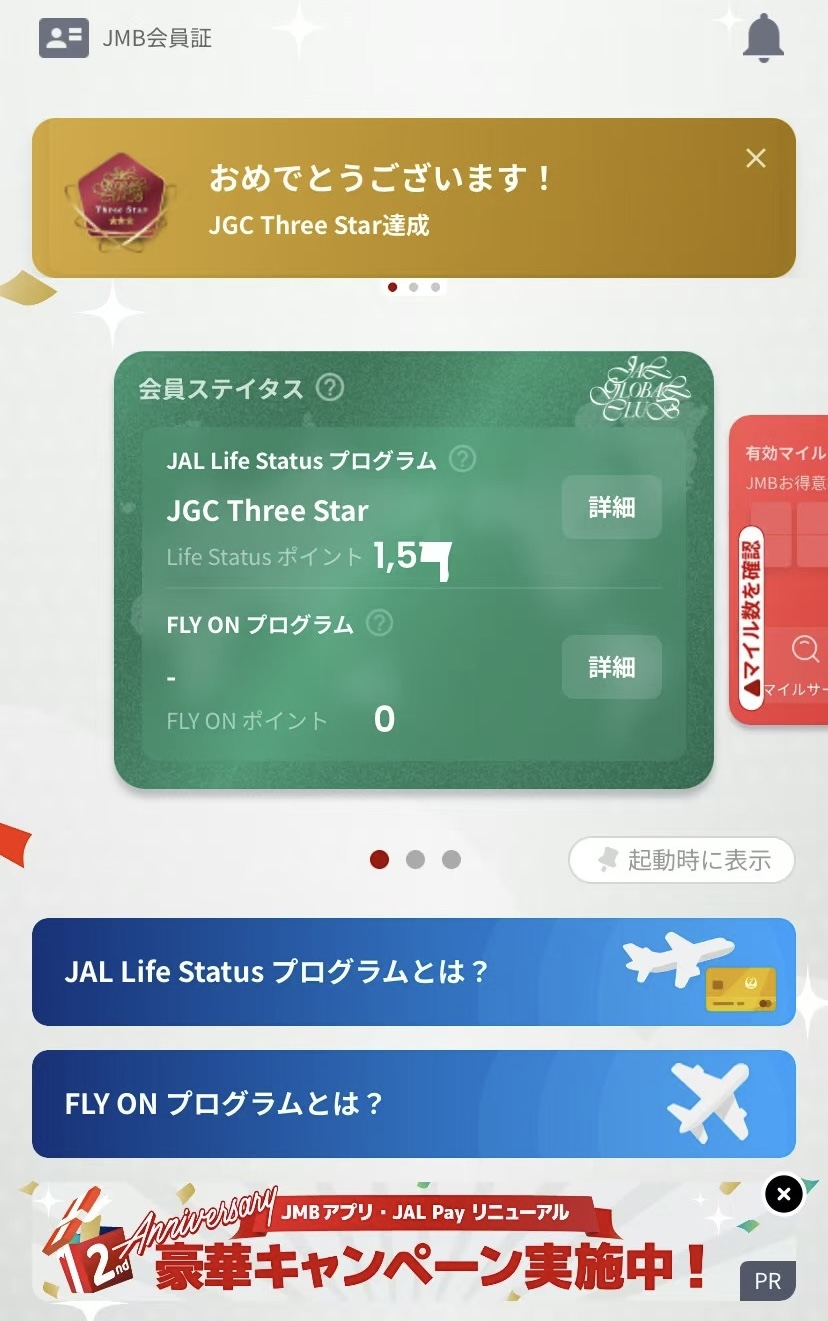Viewport: 828px width, 1321px height.
Task: Dismiss the JGC Three Star congratulation banner
Action: 756,158
